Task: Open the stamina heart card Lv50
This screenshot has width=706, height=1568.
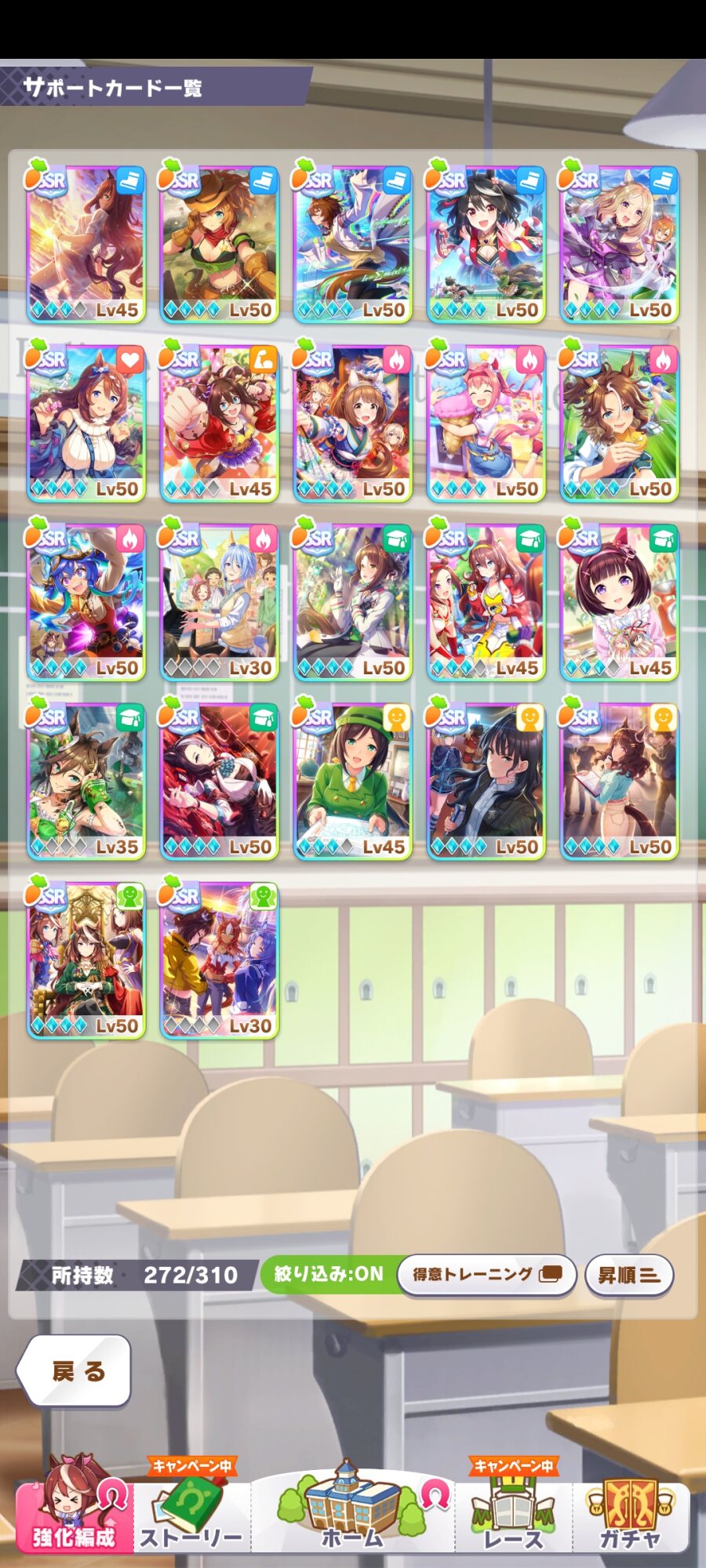Action: pos(86,422)
